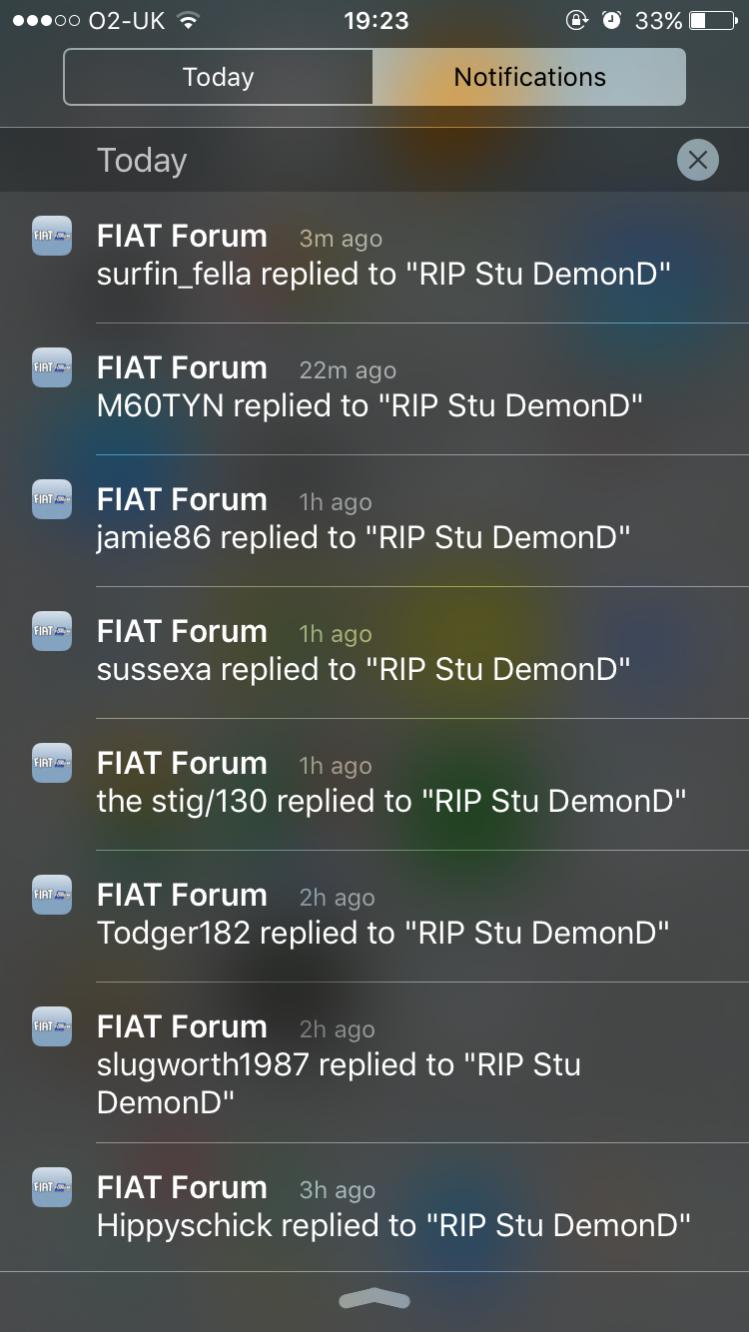Open Todger182's reply notification
This screenshot has width=749, height=1332.
click(x=374, y=917)
